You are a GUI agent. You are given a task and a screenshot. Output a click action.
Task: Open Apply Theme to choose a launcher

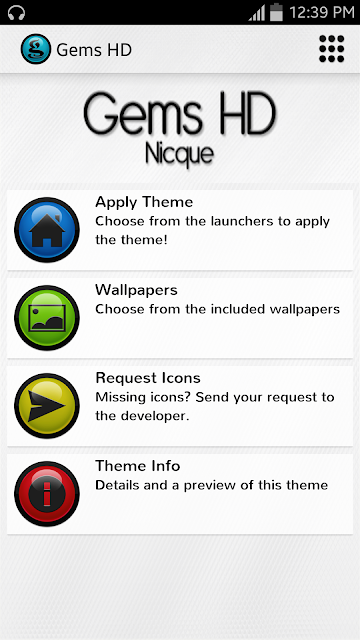tap(180, 230)
